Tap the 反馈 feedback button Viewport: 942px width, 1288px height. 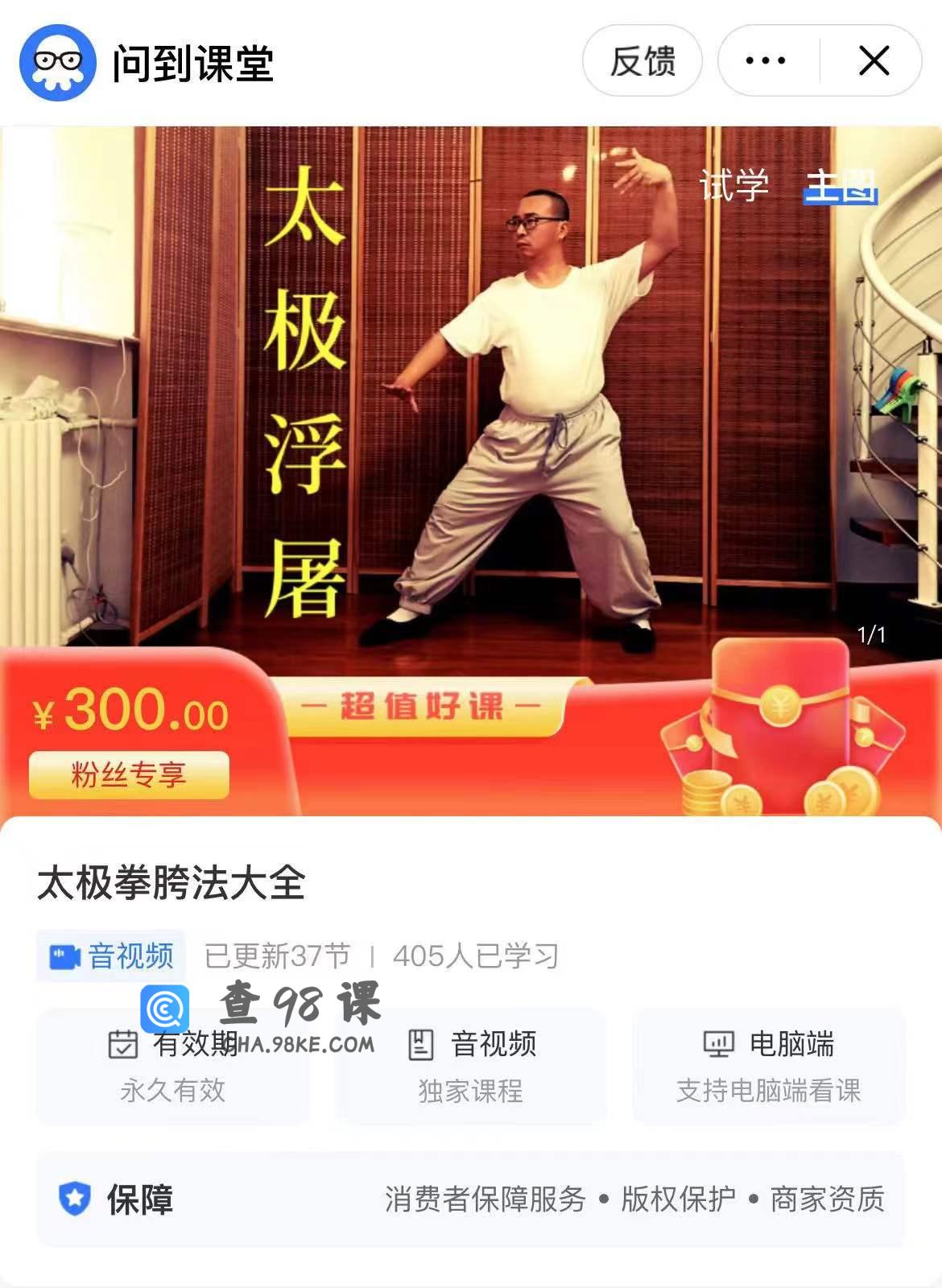(642, 61)
